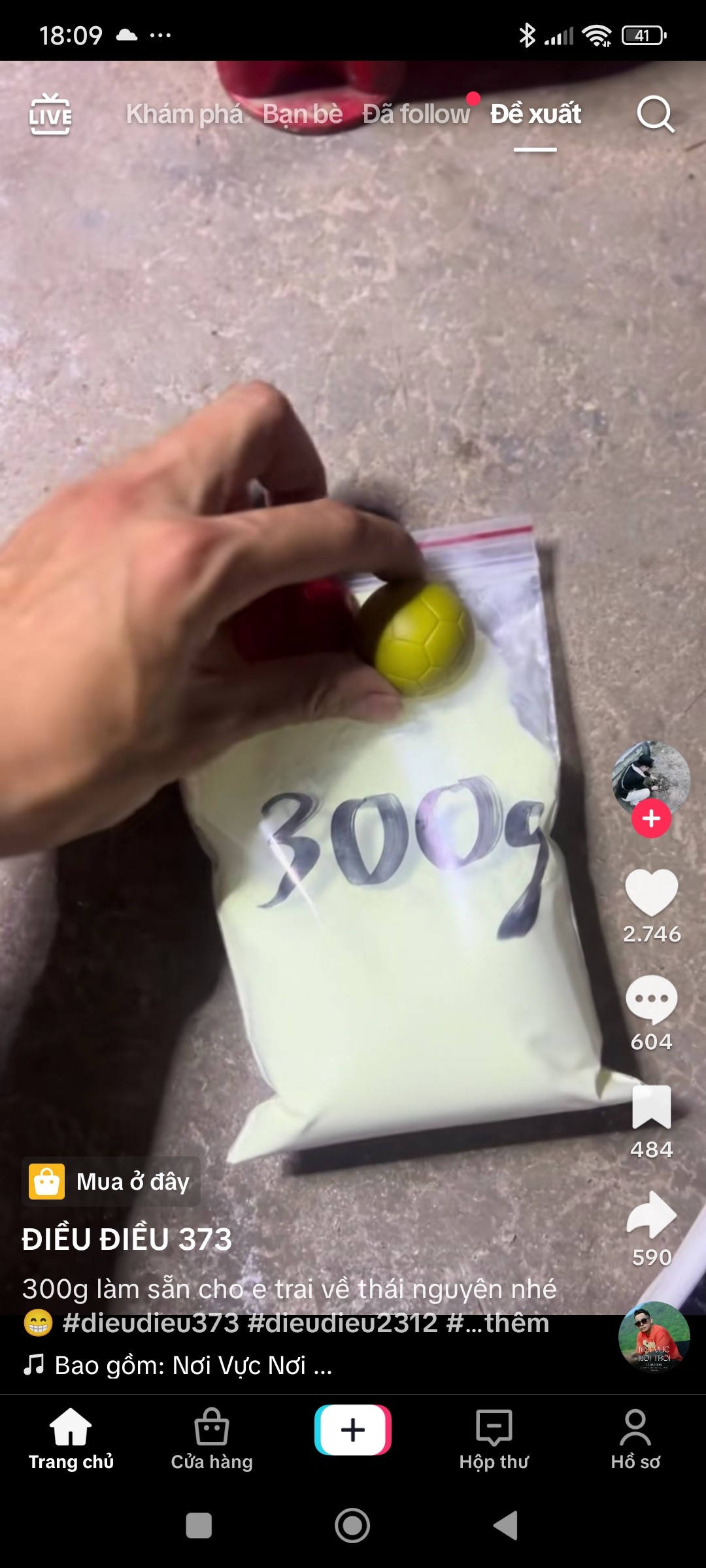Open ĐIỀU ĐIỀU 373 profile name

[127, 1239]
